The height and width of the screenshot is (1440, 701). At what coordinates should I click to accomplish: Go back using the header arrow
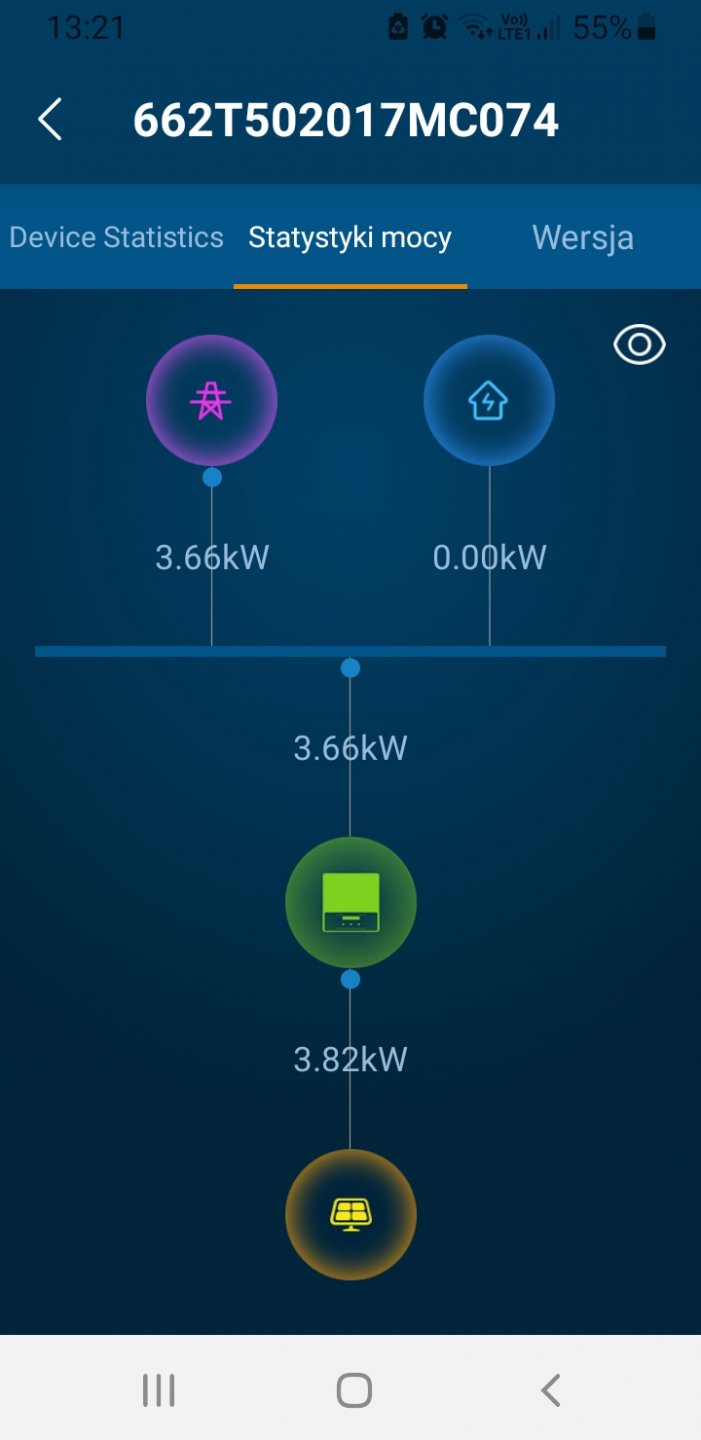(50, 120)
